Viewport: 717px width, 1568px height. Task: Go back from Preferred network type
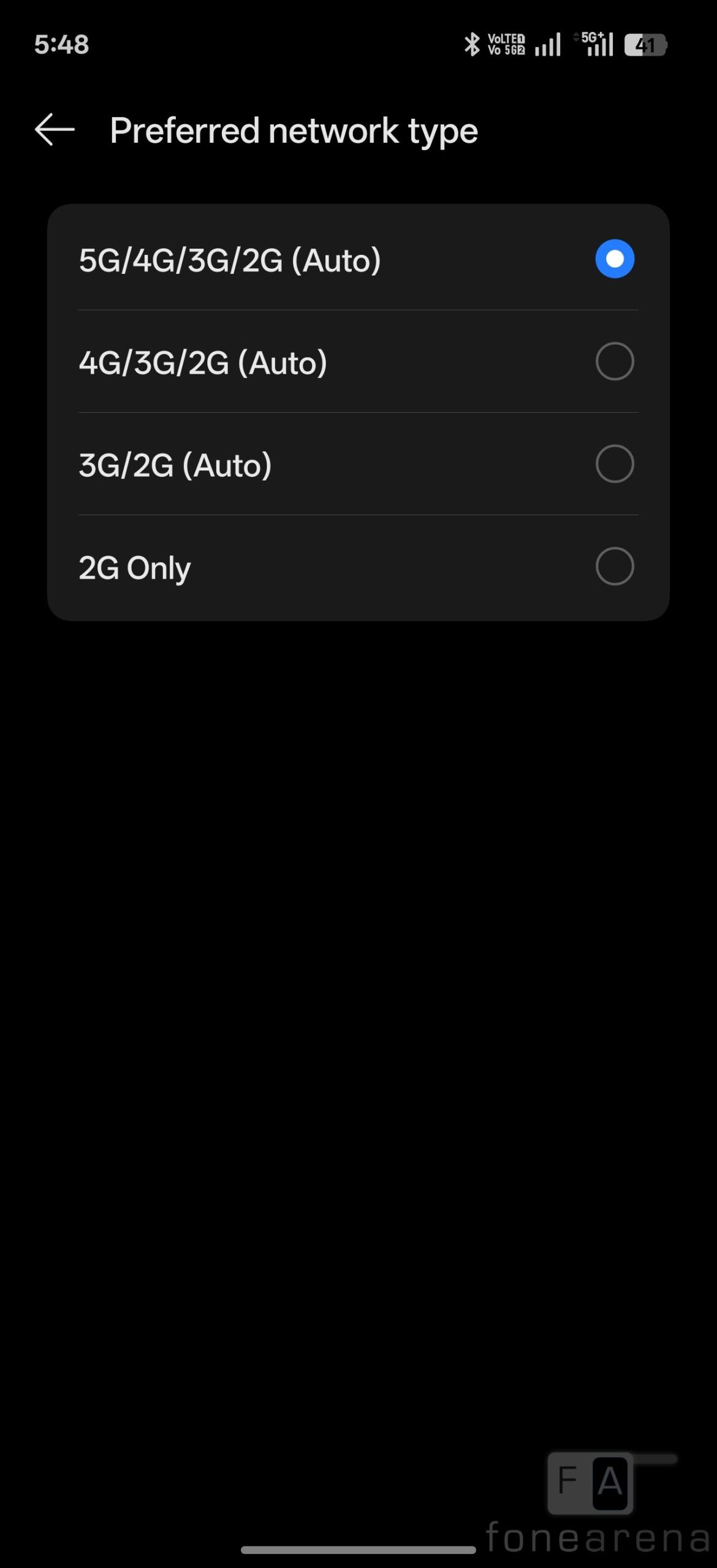(55, 130)
